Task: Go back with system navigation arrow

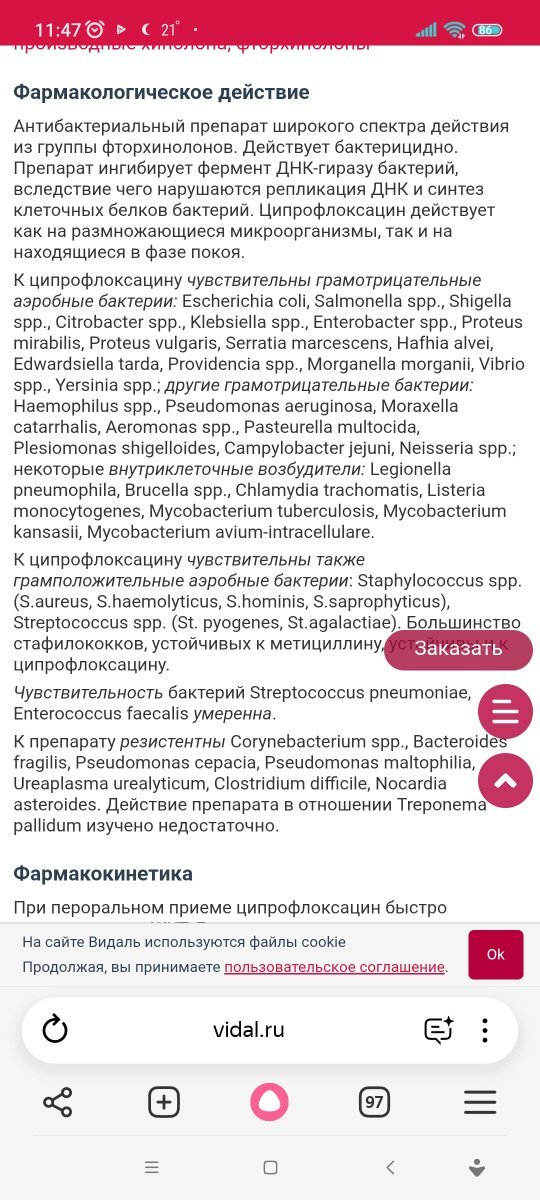Action: [x=390, y=1167]
